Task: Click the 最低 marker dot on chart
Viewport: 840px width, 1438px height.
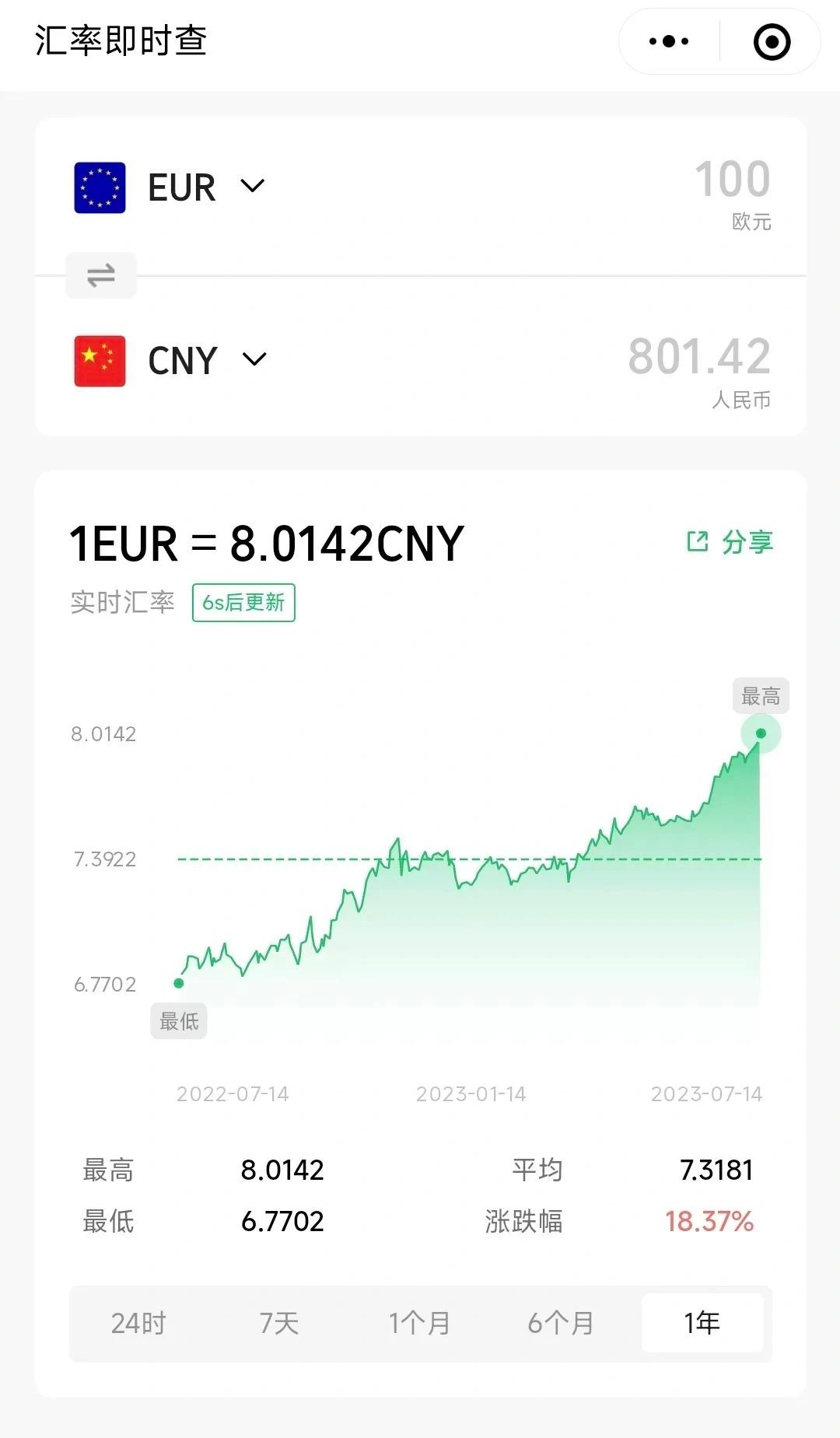Action: click(x=180, y=983)
